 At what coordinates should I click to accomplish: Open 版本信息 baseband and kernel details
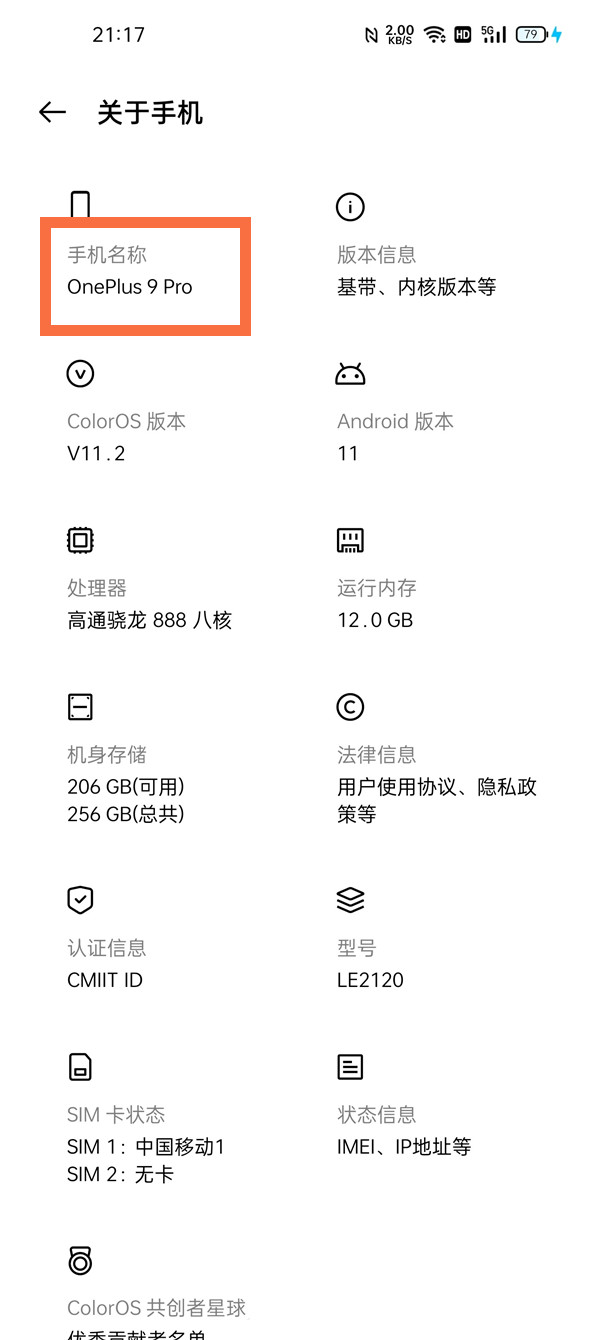click(416, 272)
